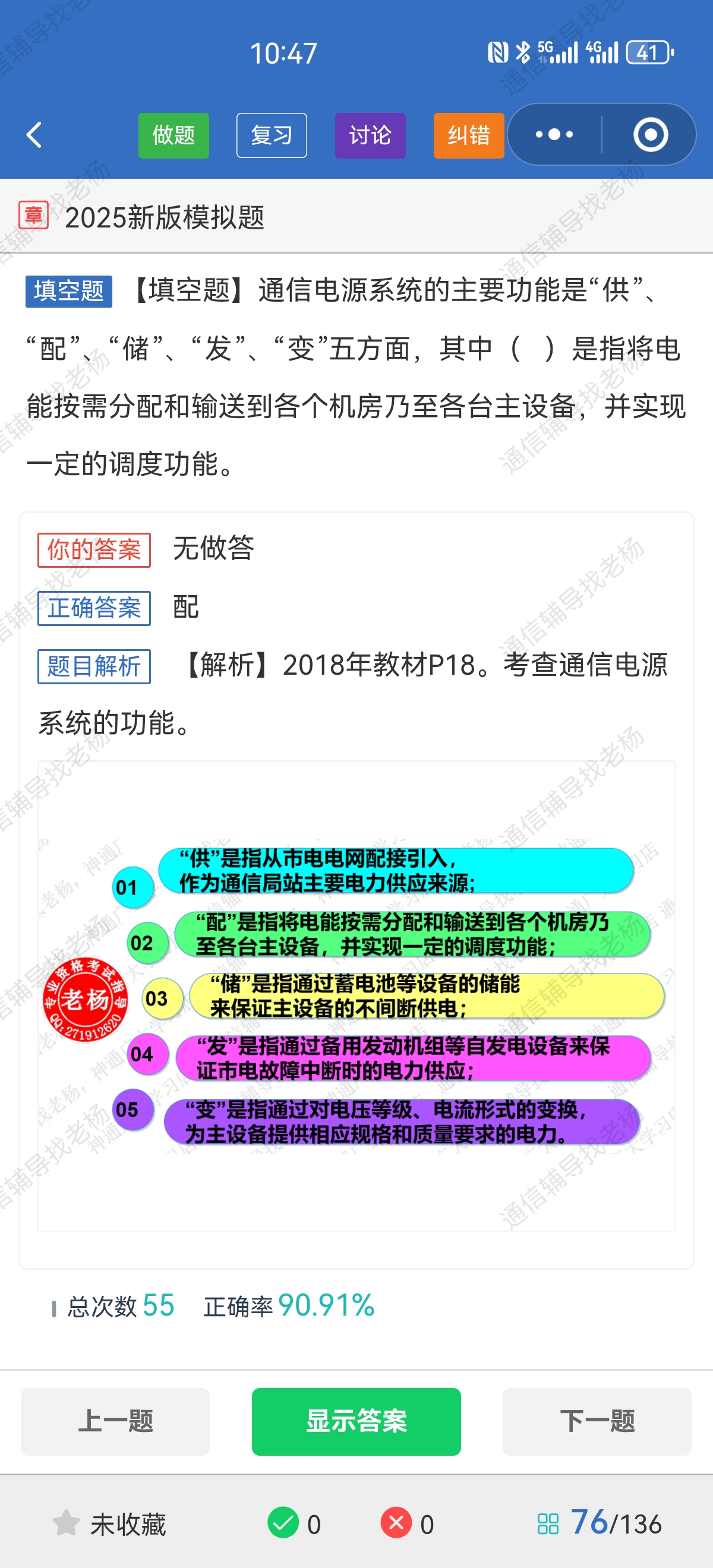Add question to favorites via 未收藏 star
This screenshot has height=1568, width=713.
pos(109,1523)
